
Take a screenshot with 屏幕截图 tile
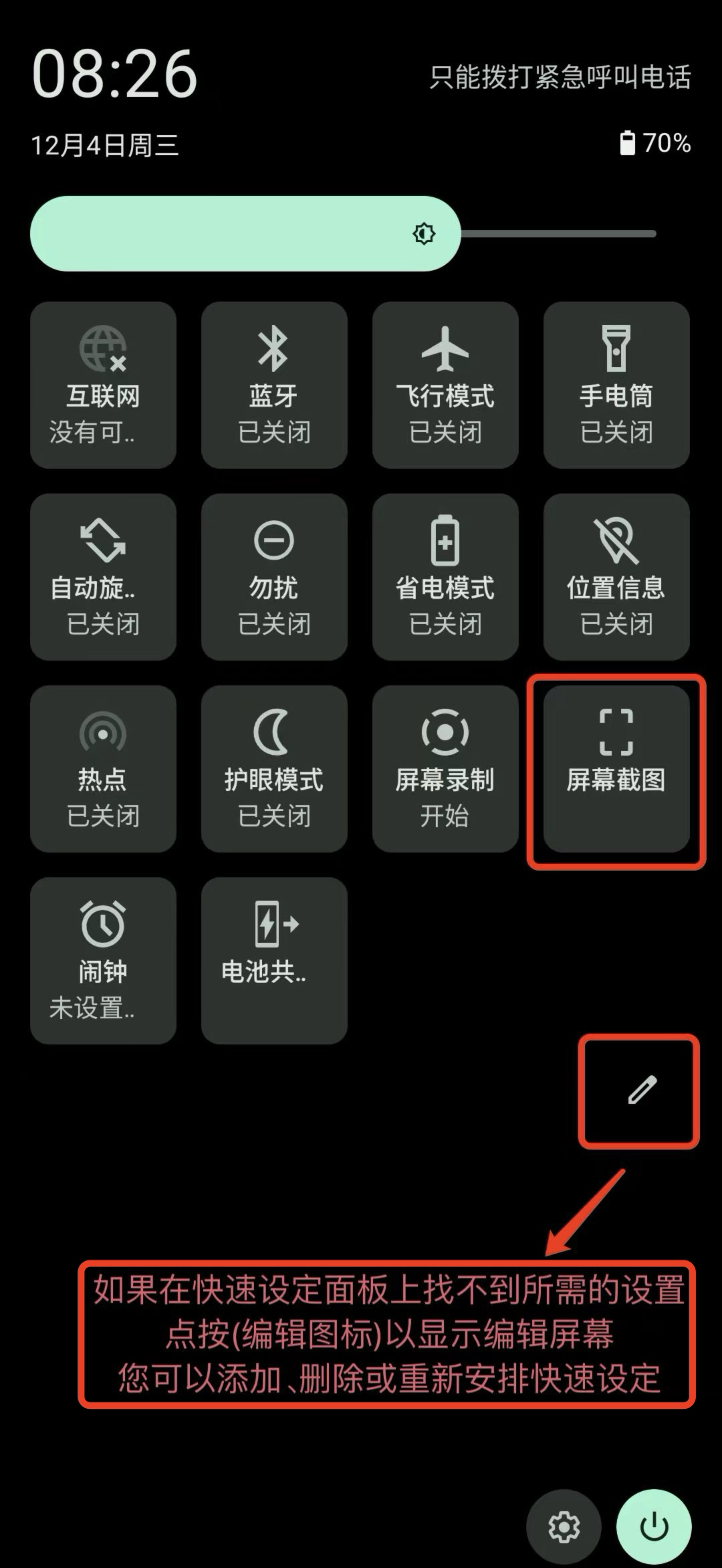(616, 768)
